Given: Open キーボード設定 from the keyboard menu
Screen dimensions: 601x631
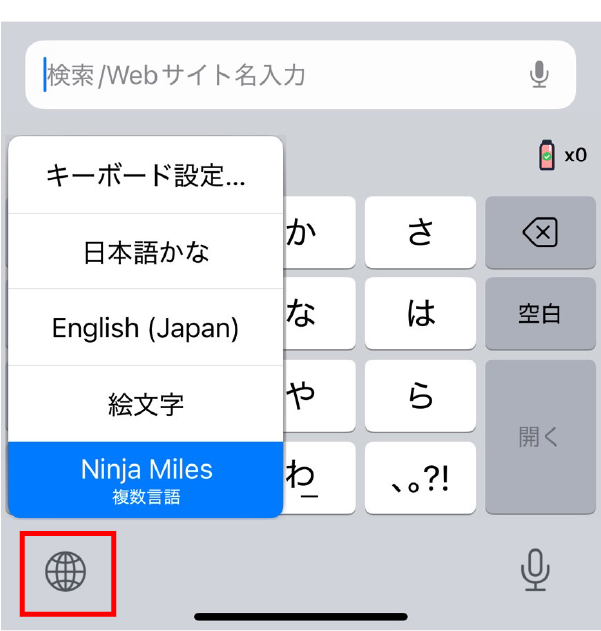Looking at the screenshot, I should 146,177.
